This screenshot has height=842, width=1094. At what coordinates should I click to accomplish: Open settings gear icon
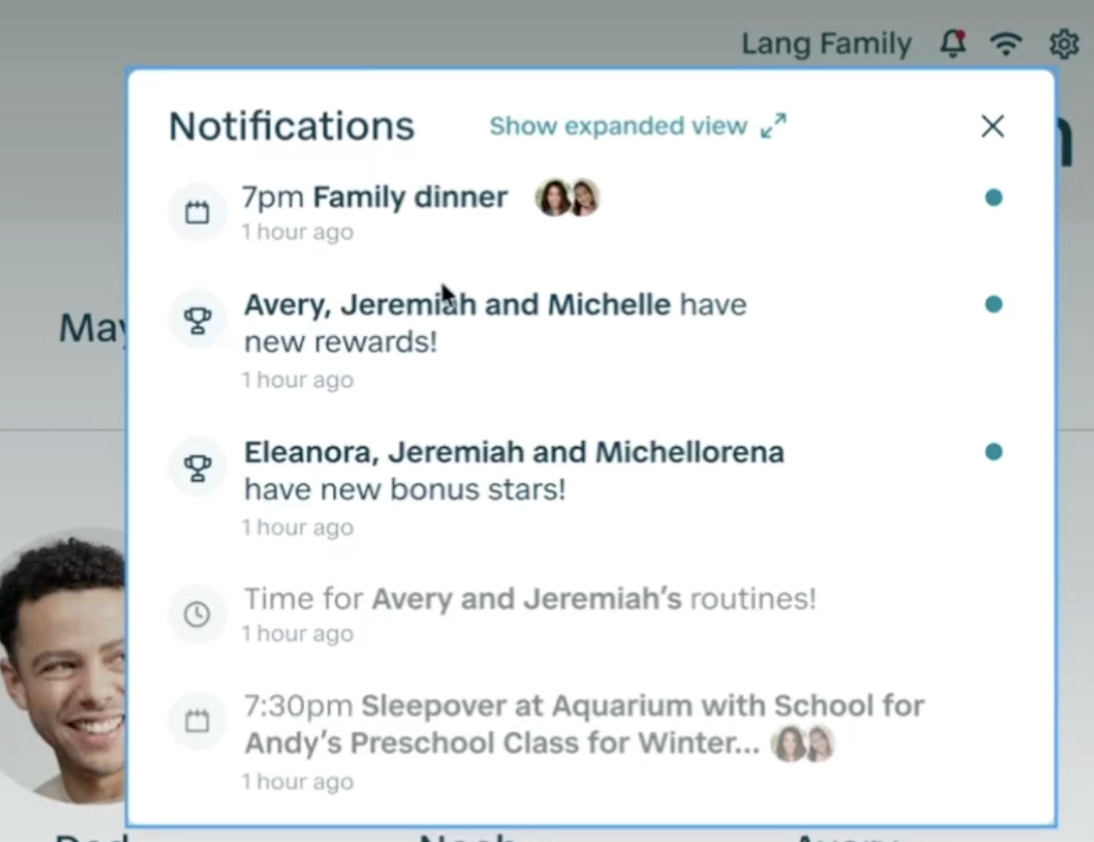tap(1064, 44)
